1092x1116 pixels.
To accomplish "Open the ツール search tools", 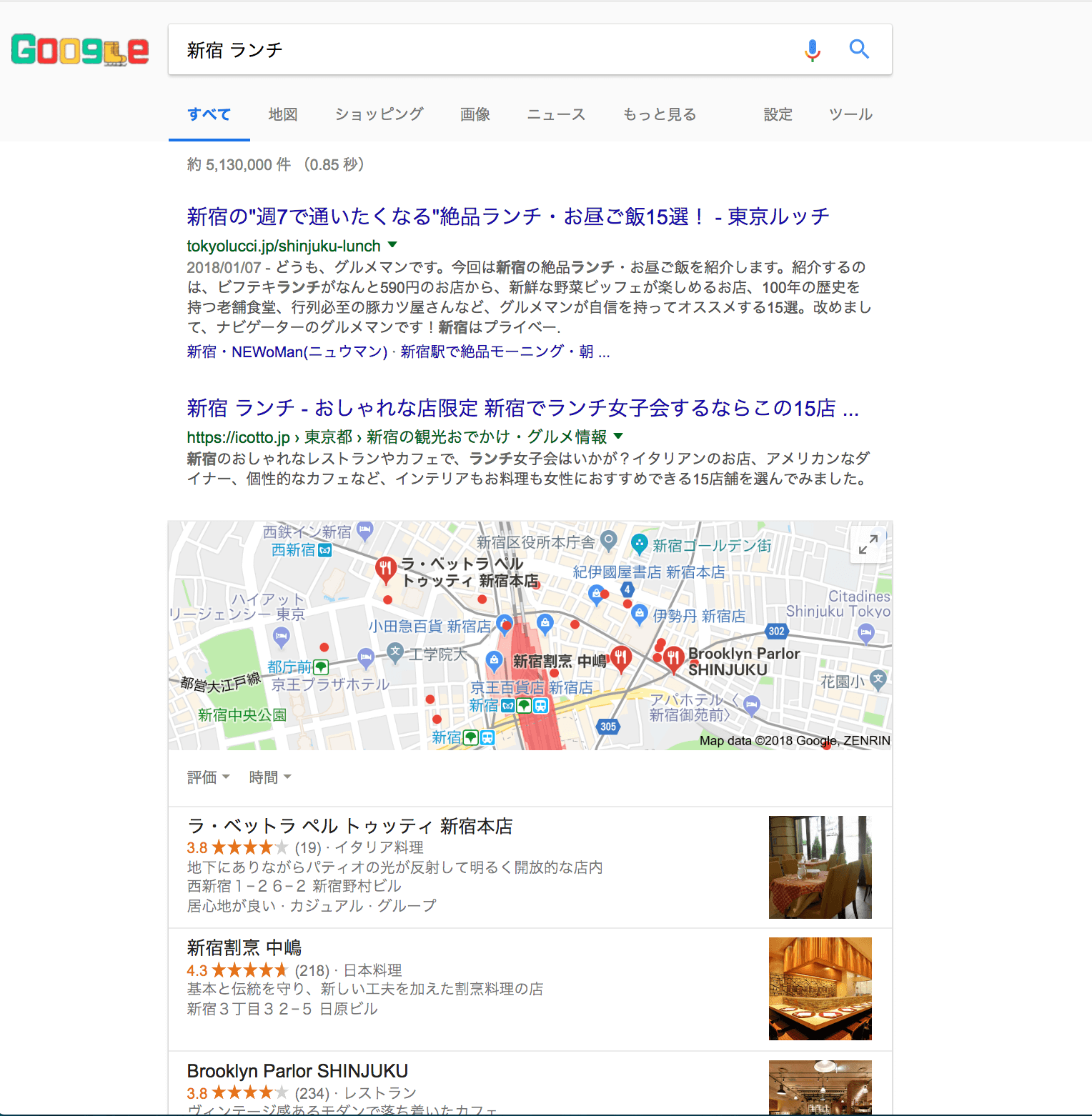I will [850, 114].
